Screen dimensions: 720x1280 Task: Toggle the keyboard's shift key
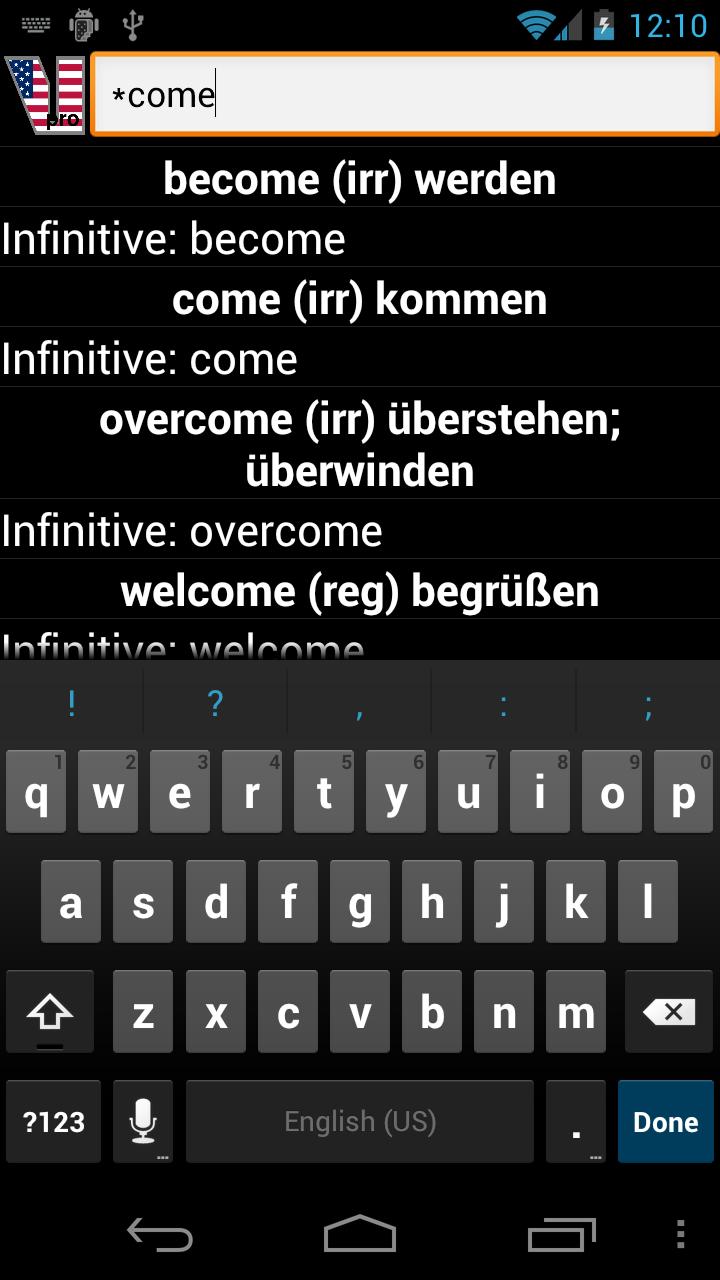50,1014
